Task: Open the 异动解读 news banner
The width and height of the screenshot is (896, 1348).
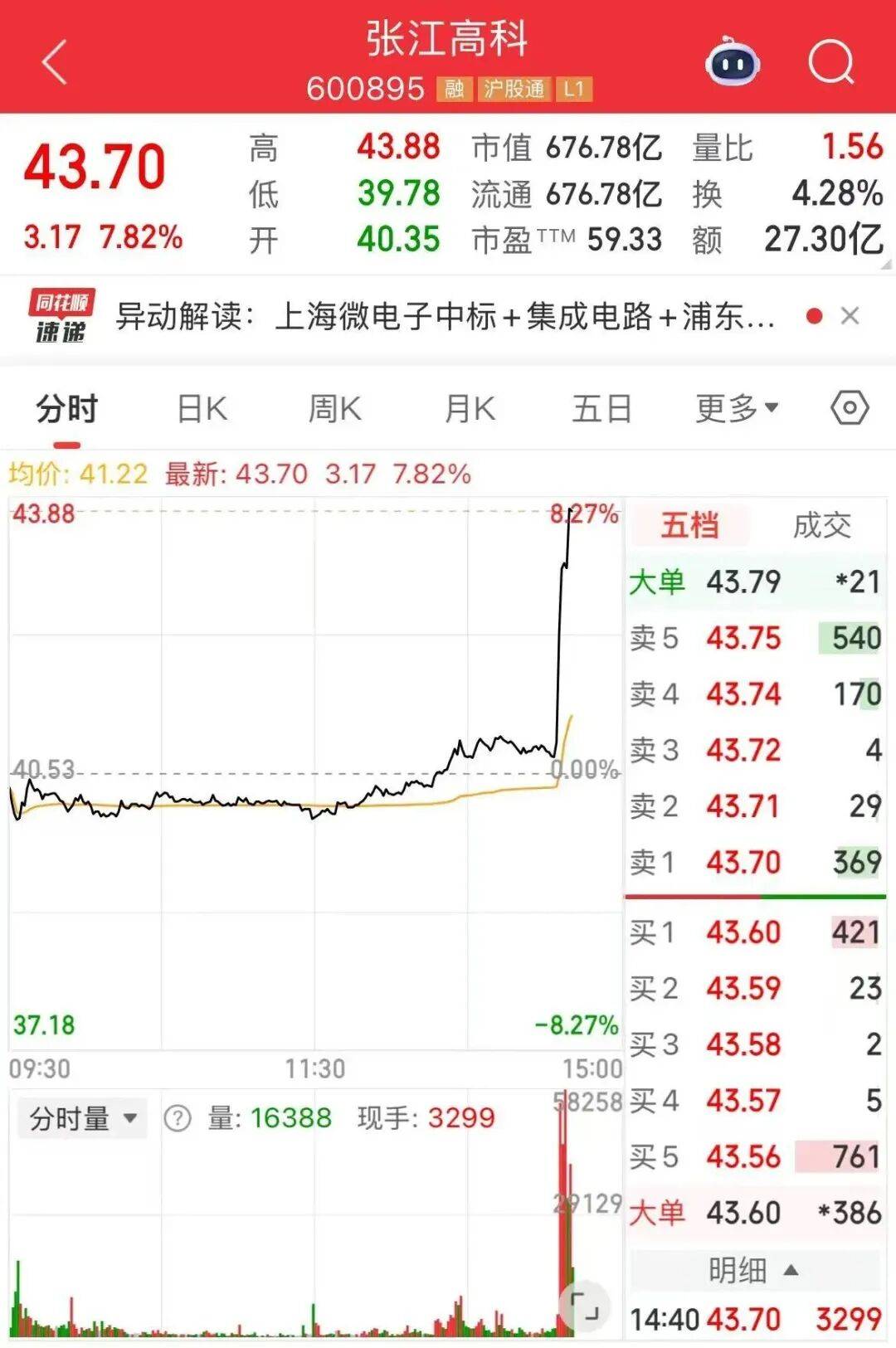Action: [445, 317]
